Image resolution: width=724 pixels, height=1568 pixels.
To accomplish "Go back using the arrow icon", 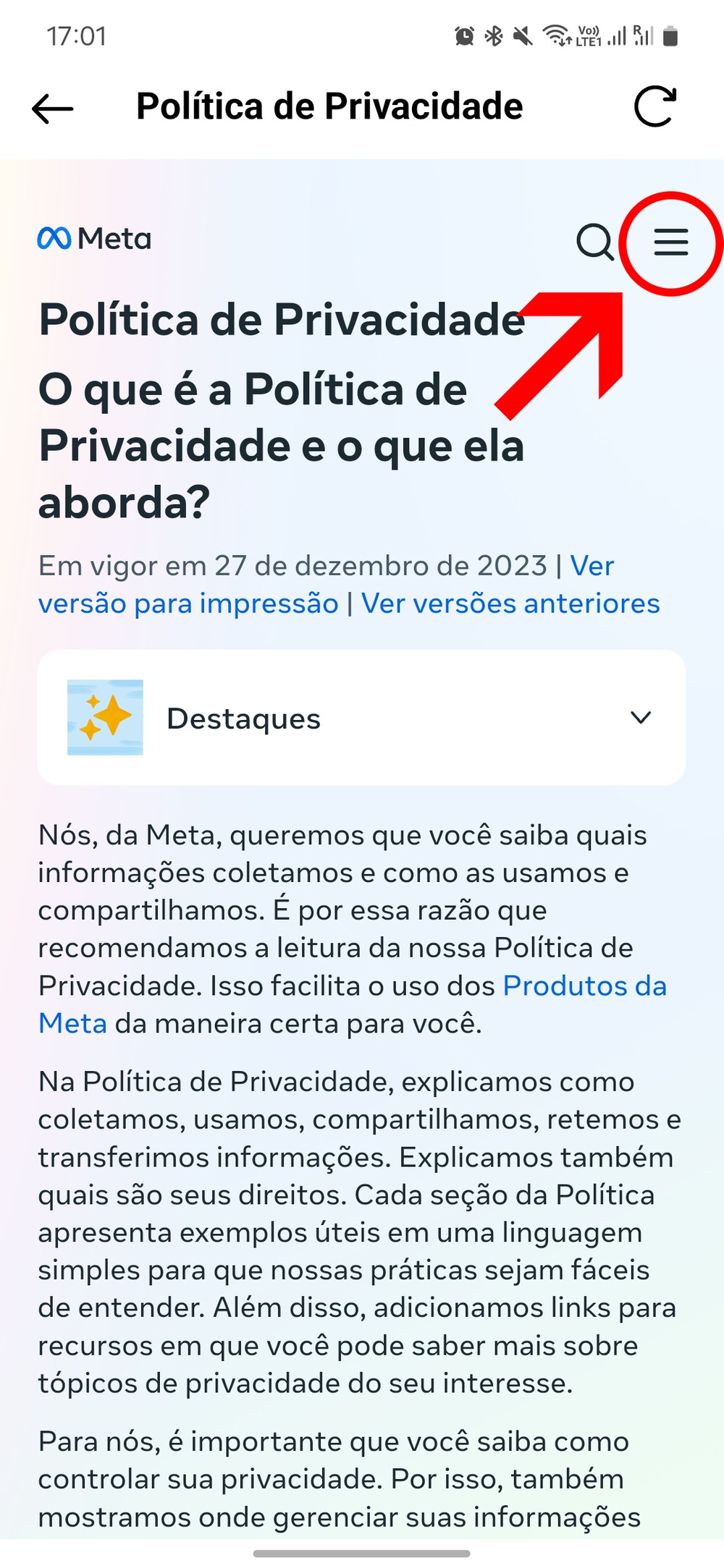I will point(53,109).
